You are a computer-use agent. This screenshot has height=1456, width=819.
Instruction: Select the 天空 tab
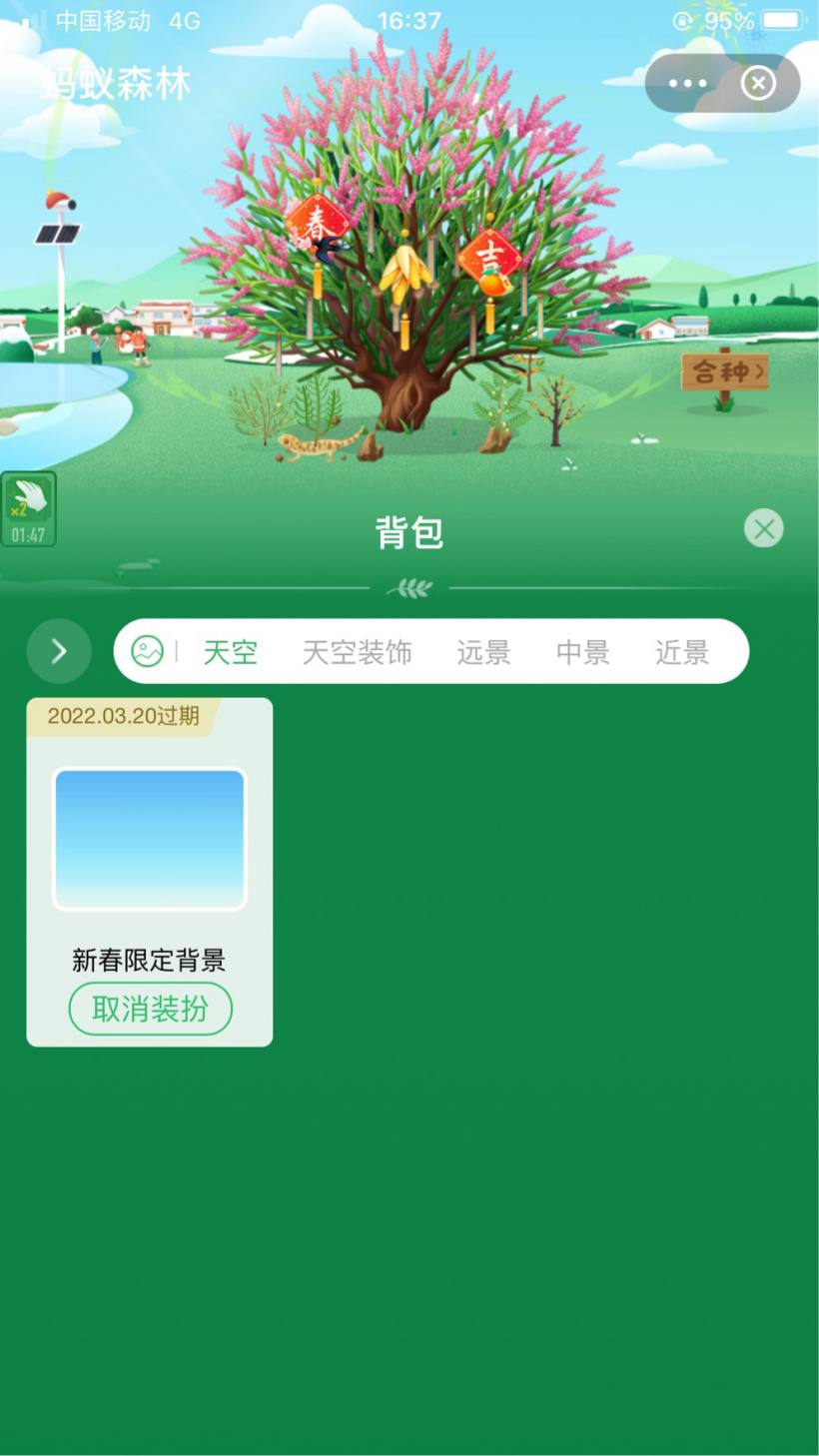point(230,651)
